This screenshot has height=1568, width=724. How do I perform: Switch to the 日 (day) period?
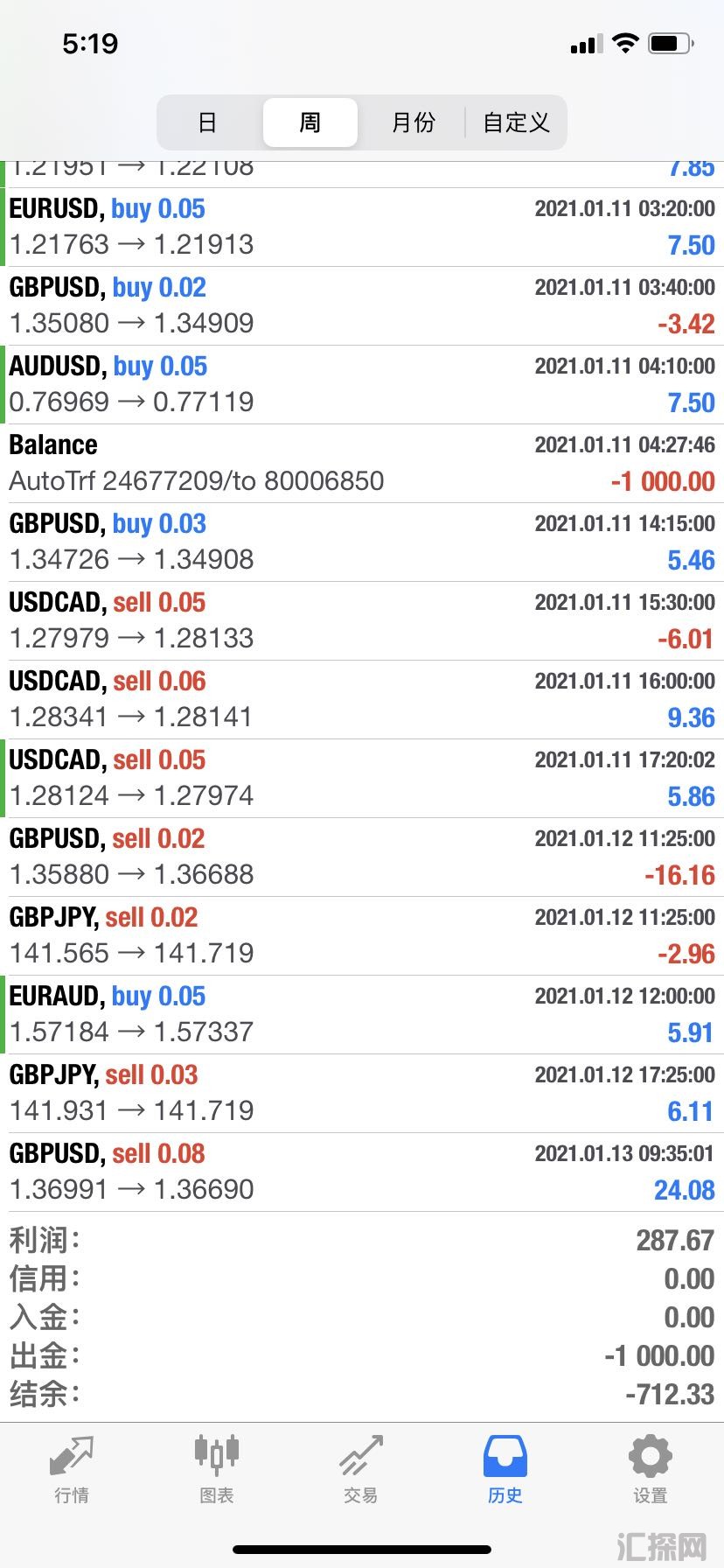pyautogui.click(x=207, y=122)
